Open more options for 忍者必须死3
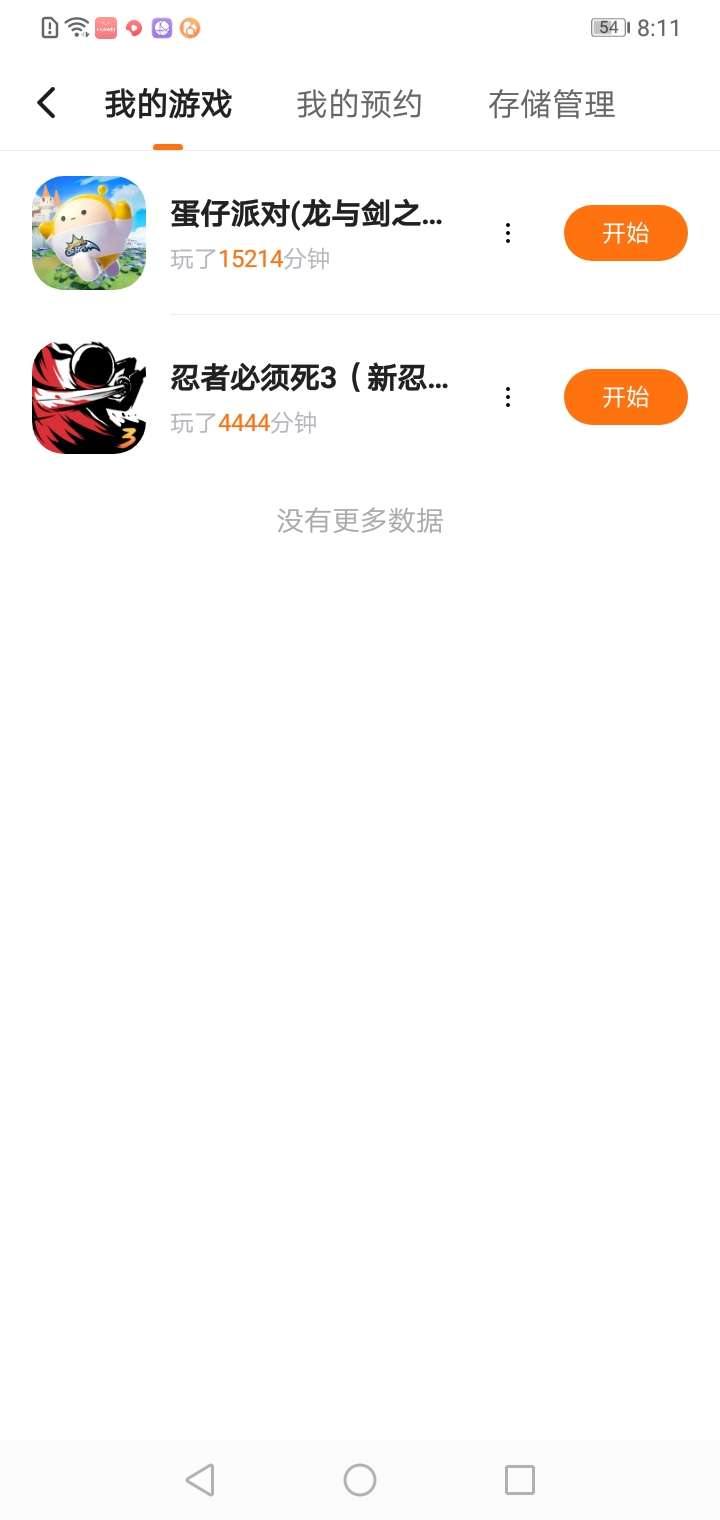Screen dimensions: 720x1520 point(508,397)
